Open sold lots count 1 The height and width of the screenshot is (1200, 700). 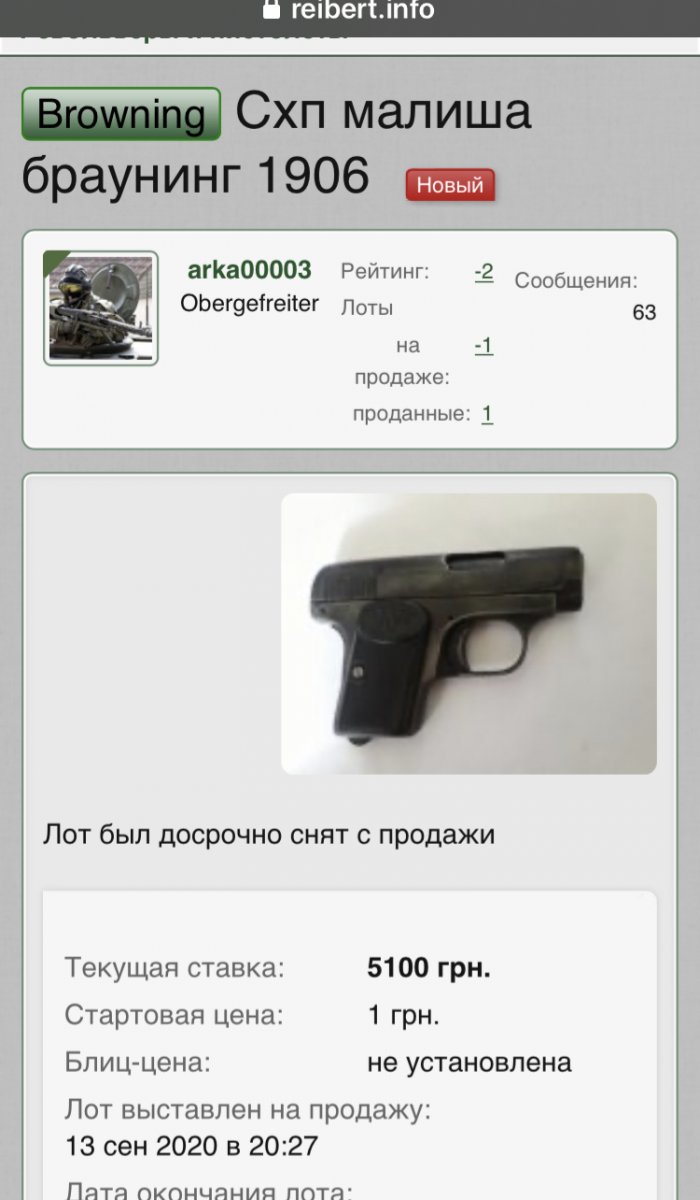click(x=487, y=413)
